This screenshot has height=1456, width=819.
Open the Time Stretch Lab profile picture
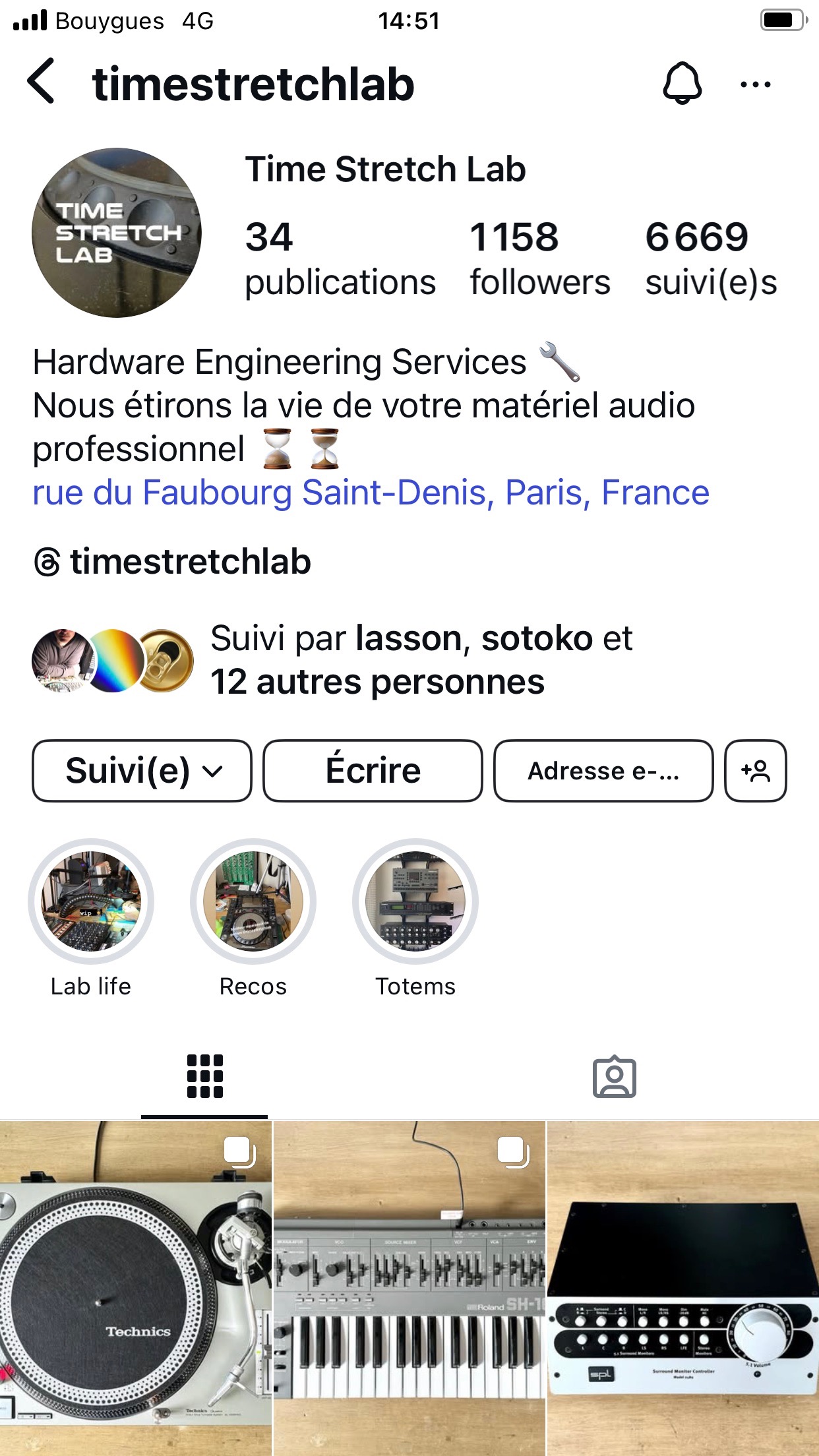117,233
